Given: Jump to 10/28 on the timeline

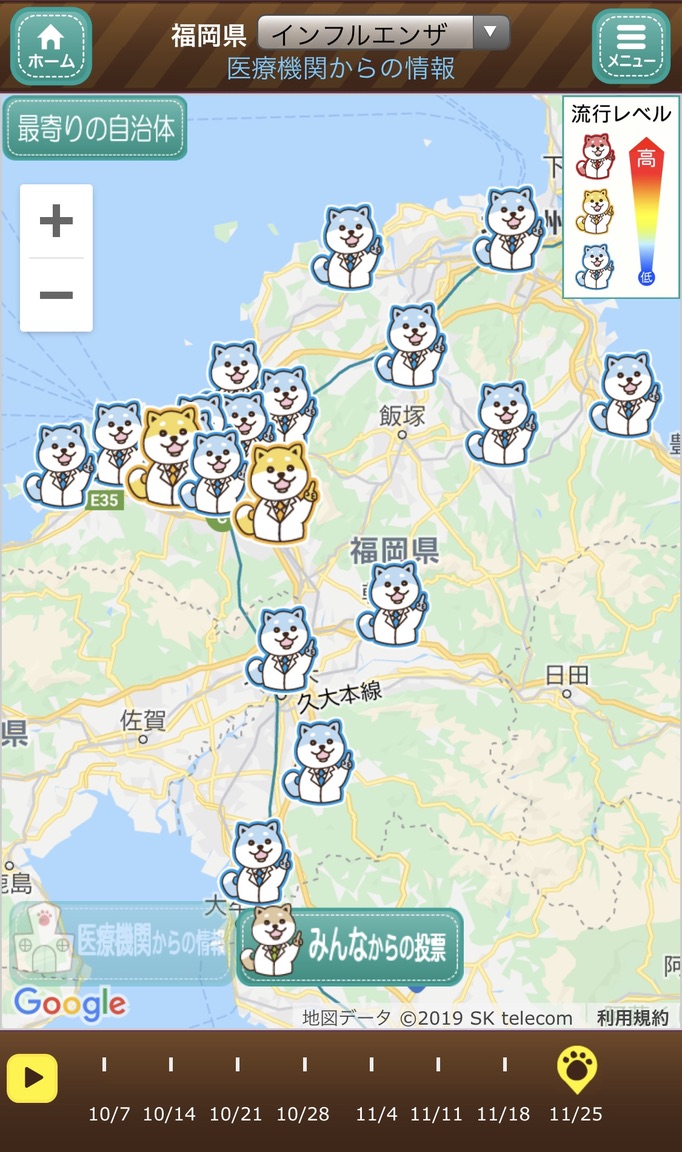Looking at the screenshot, I should pos(304,1064).
